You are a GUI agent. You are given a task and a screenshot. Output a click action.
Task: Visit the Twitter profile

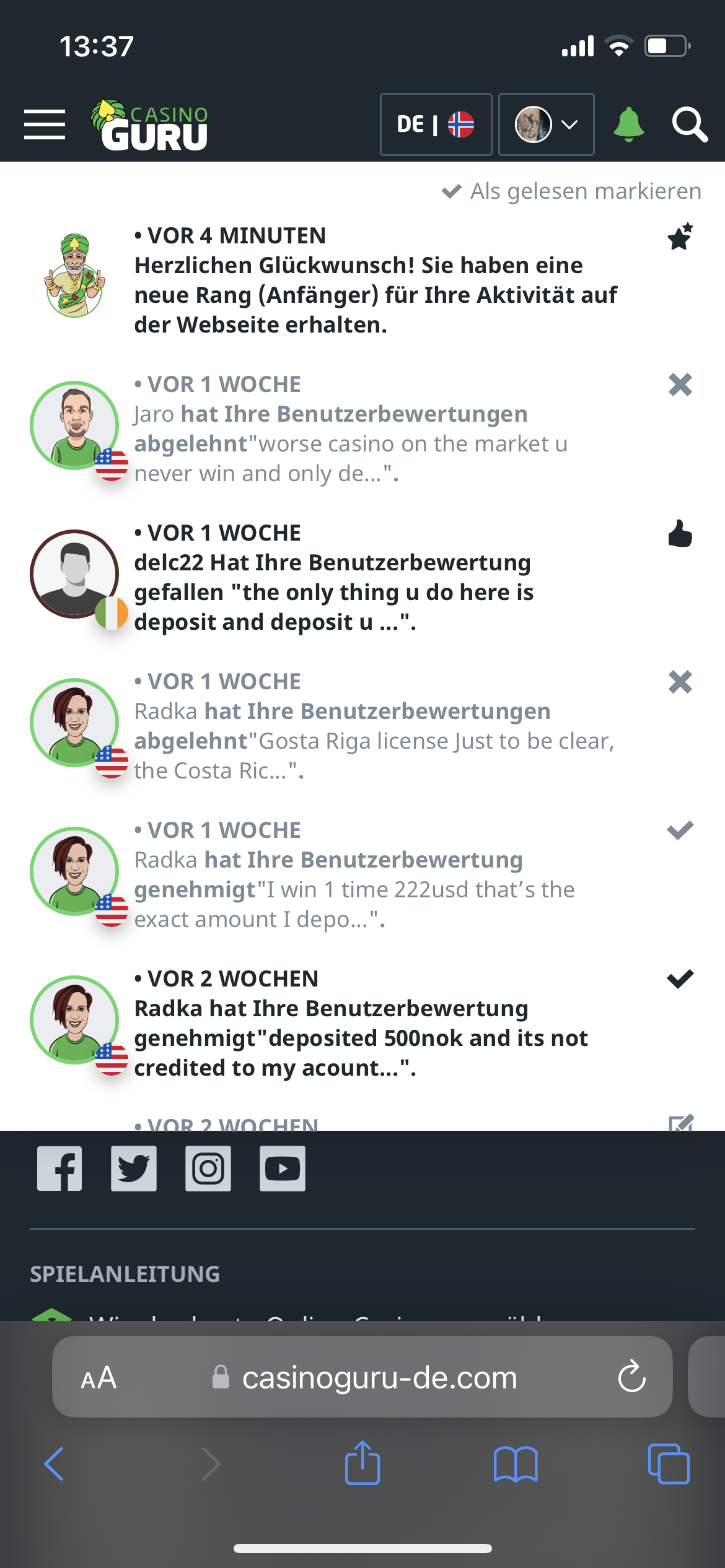click(134, 1169)
